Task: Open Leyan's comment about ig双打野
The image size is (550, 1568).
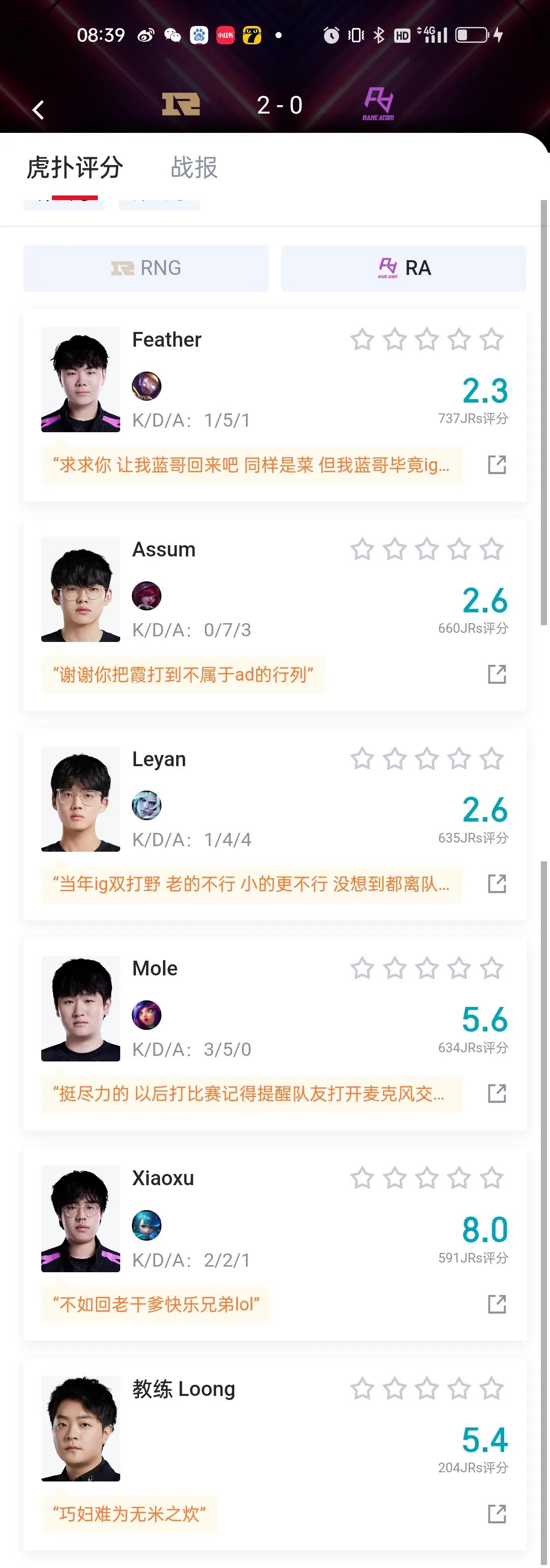Action: [251, 884]
